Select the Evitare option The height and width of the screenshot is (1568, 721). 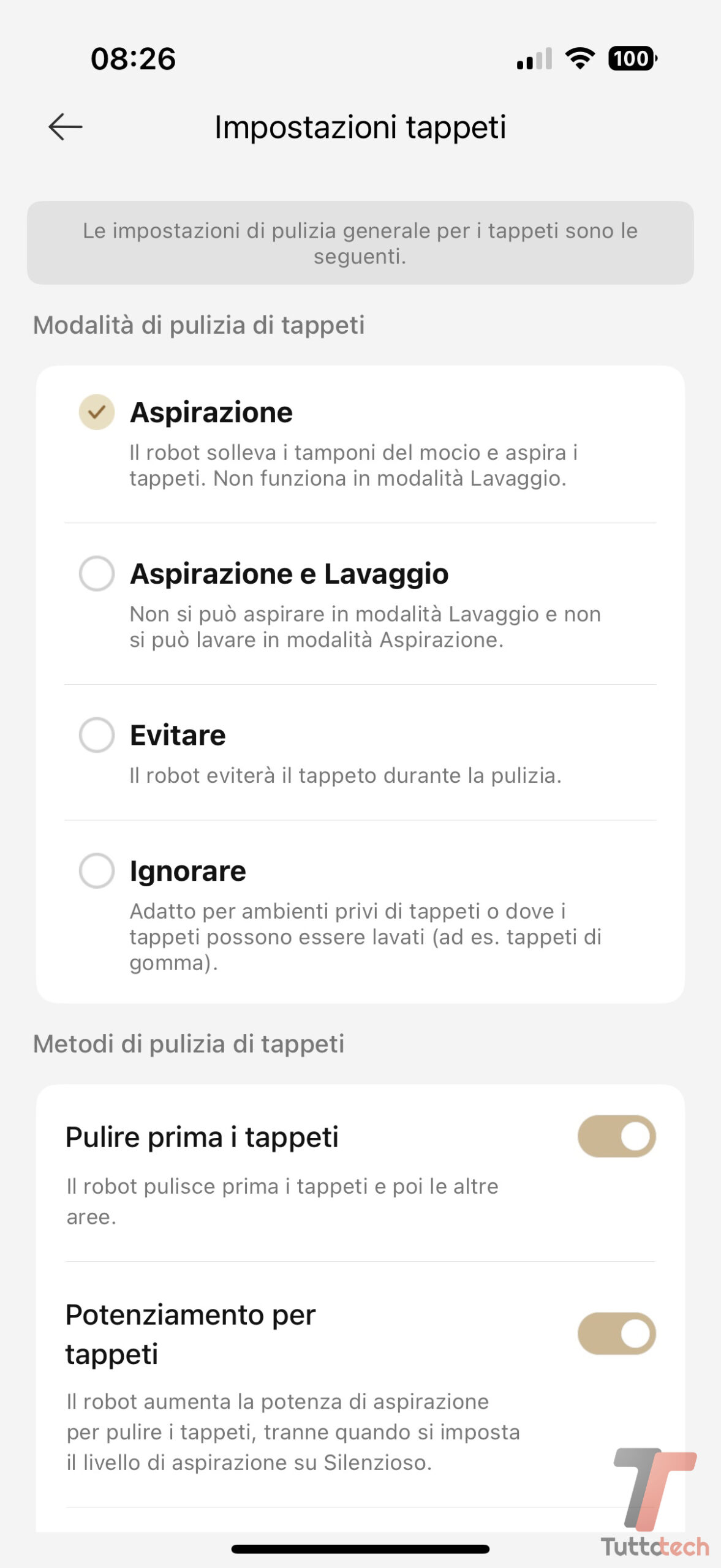[97, 735]
